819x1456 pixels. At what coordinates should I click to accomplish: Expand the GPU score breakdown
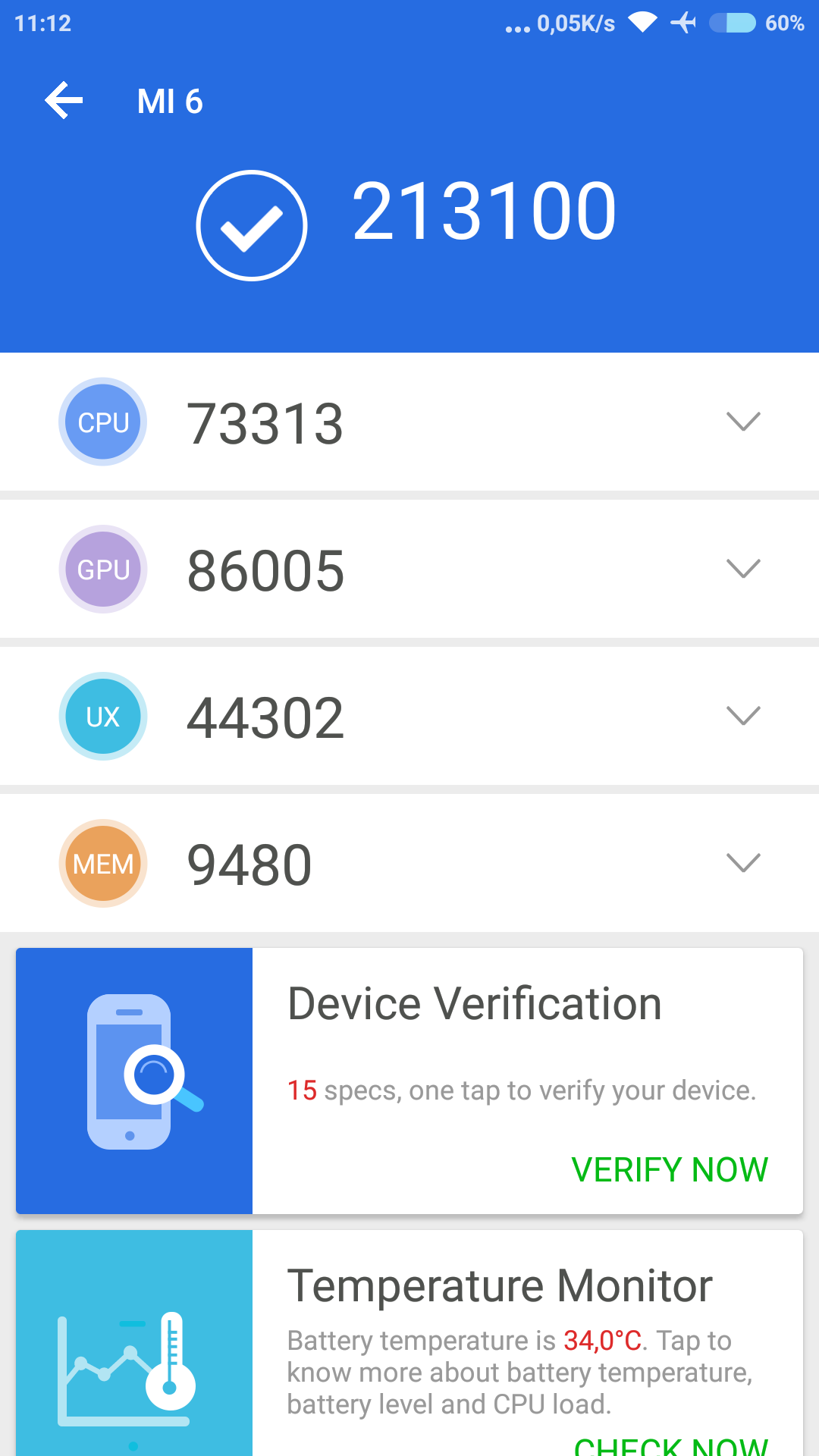742,569
